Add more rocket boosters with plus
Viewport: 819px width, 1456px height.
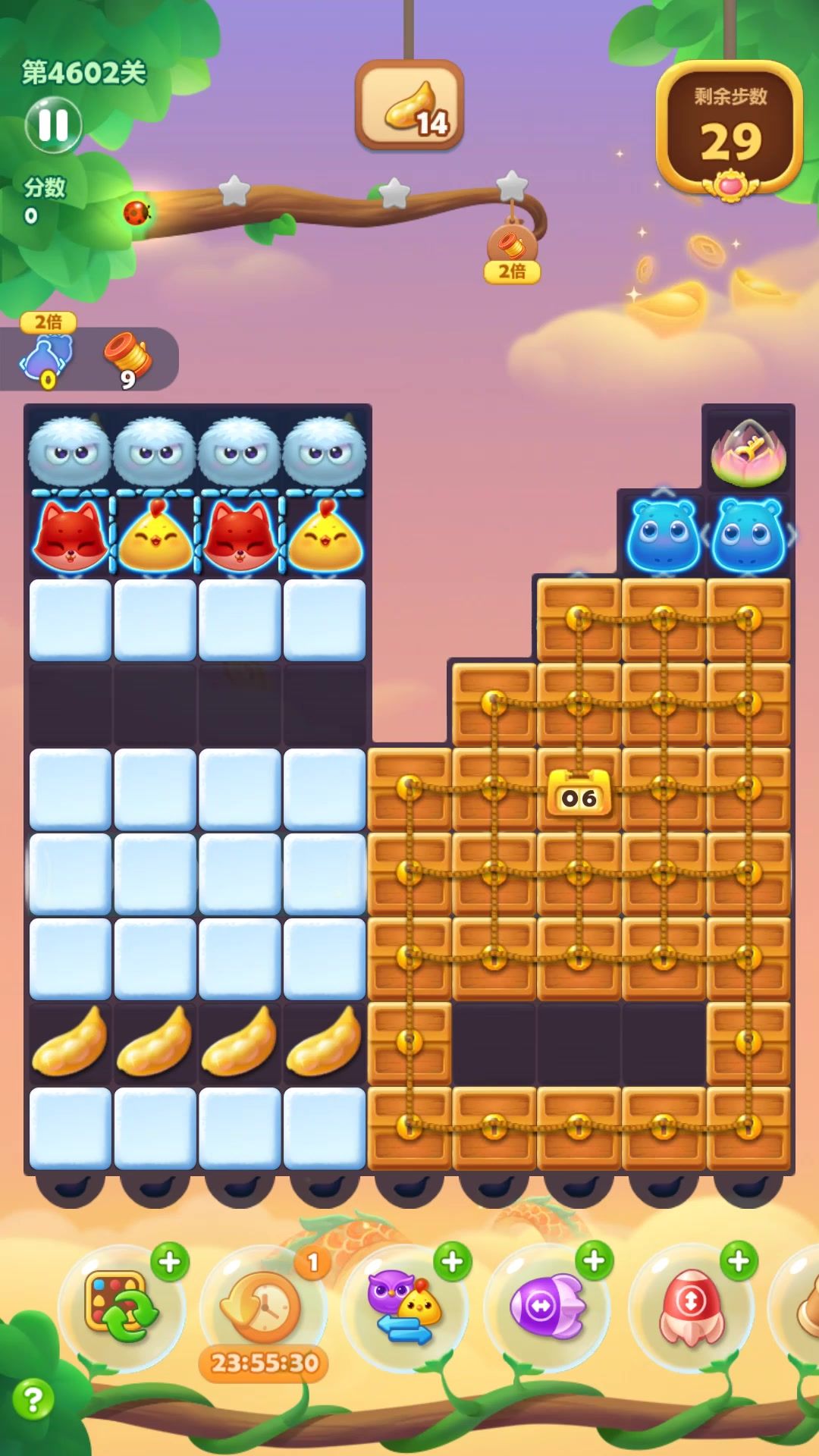coord(739,1261)
